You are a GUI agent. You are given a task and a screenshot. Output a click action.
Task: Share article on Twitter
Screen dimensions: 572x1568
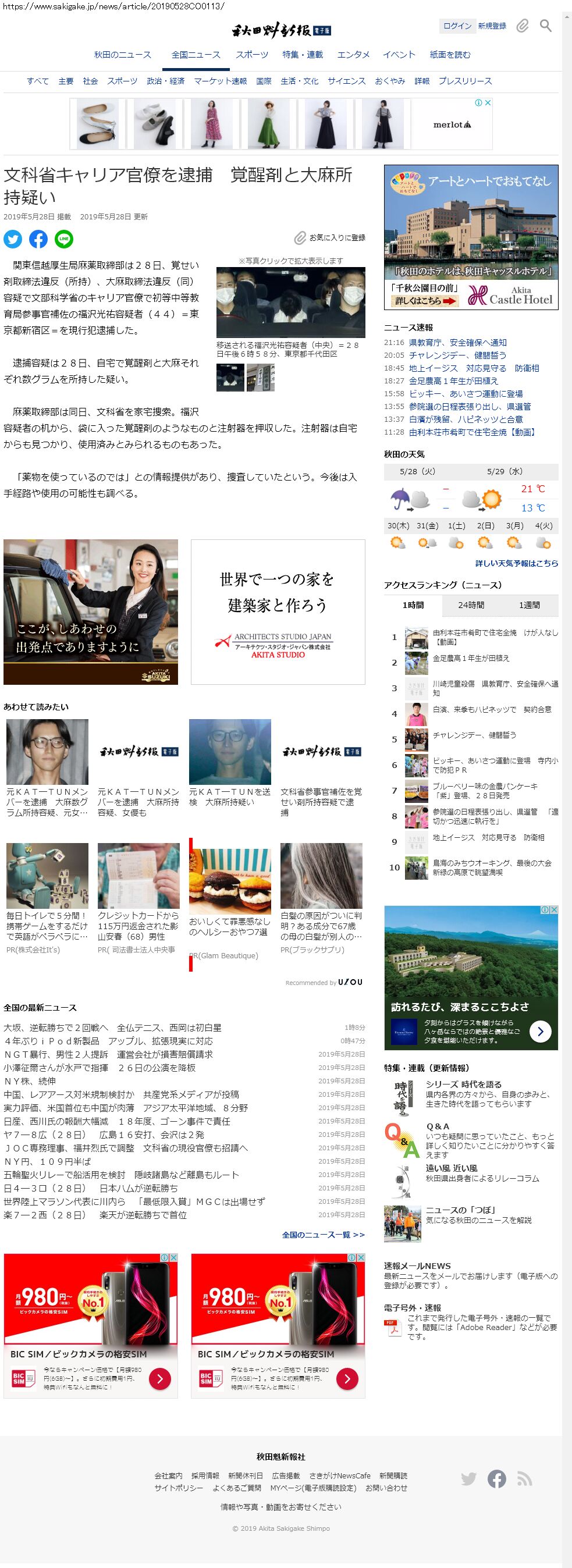click(13, 239)
